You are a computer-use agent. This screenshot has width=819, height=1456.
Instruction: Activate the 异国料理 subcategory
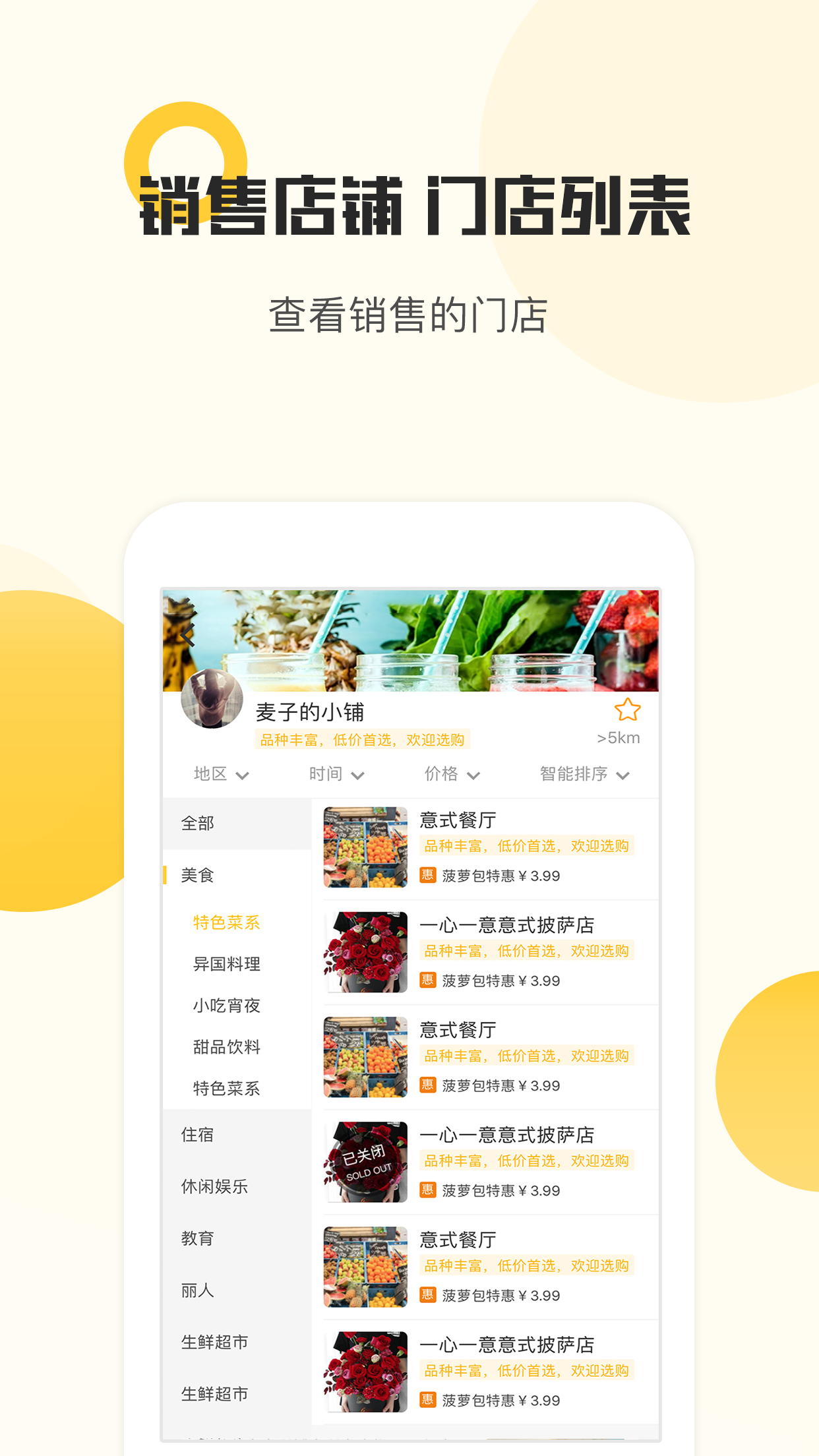[228, 964]
